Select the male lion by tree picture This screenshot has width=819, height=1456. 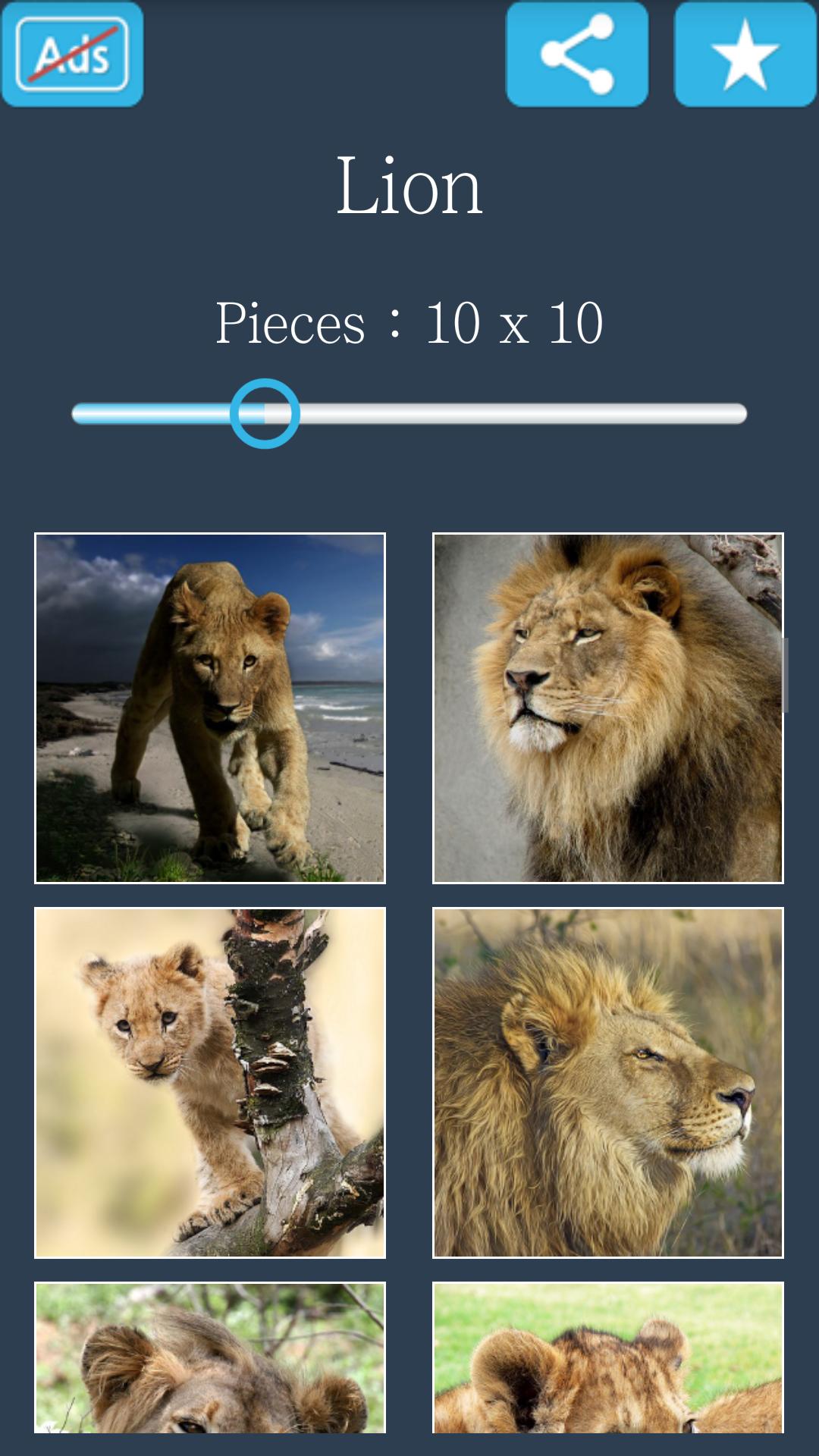click(x=607, y=708)
